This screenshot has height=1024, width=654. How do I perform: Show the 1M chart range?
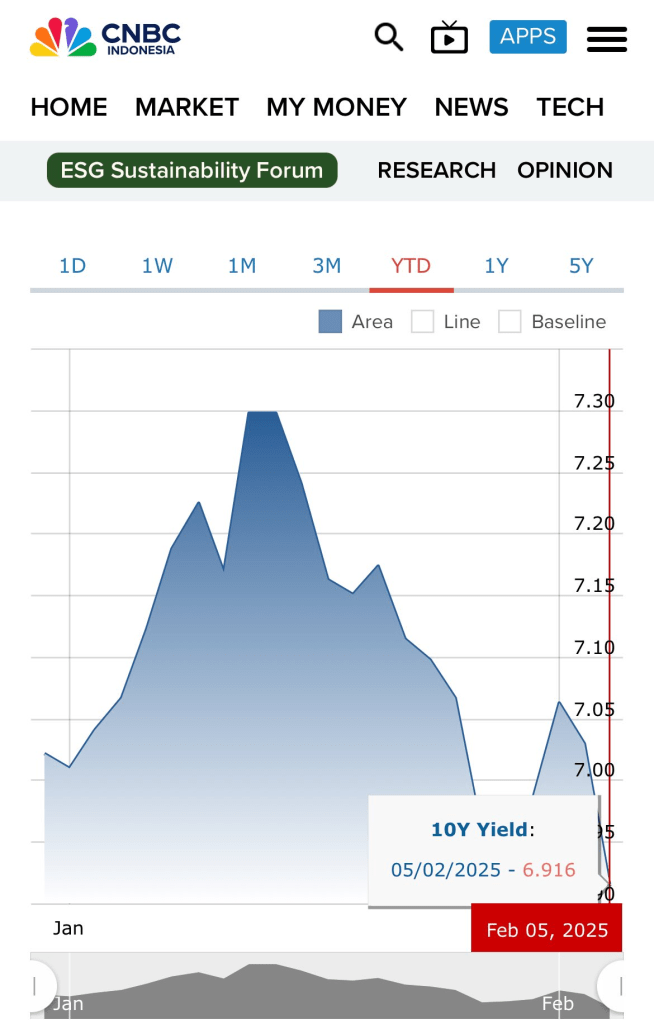point(242,265)
